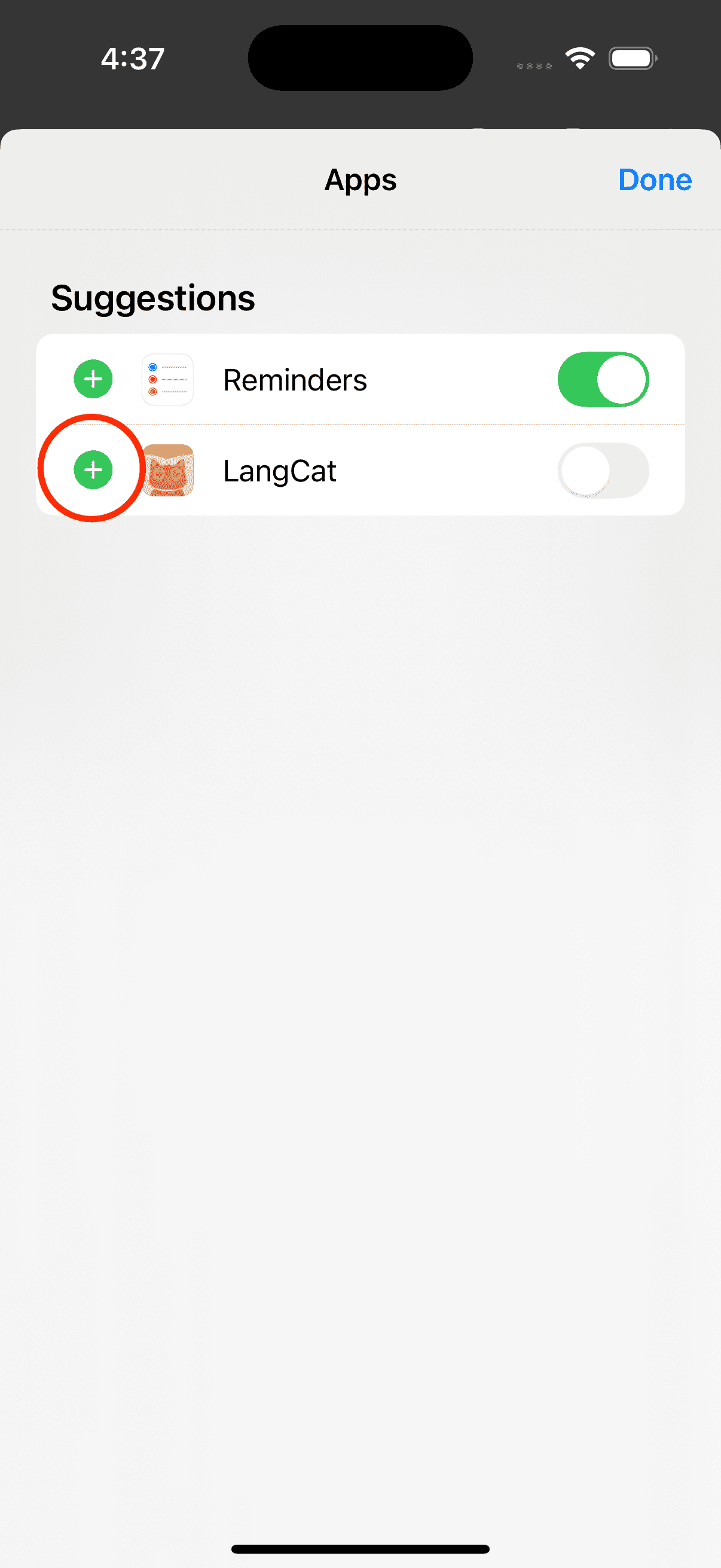This screenshot has width=721, height=1568.
Task: Tap the Suggestions section header
Action: pyautogui.click(x=152, y=297)
